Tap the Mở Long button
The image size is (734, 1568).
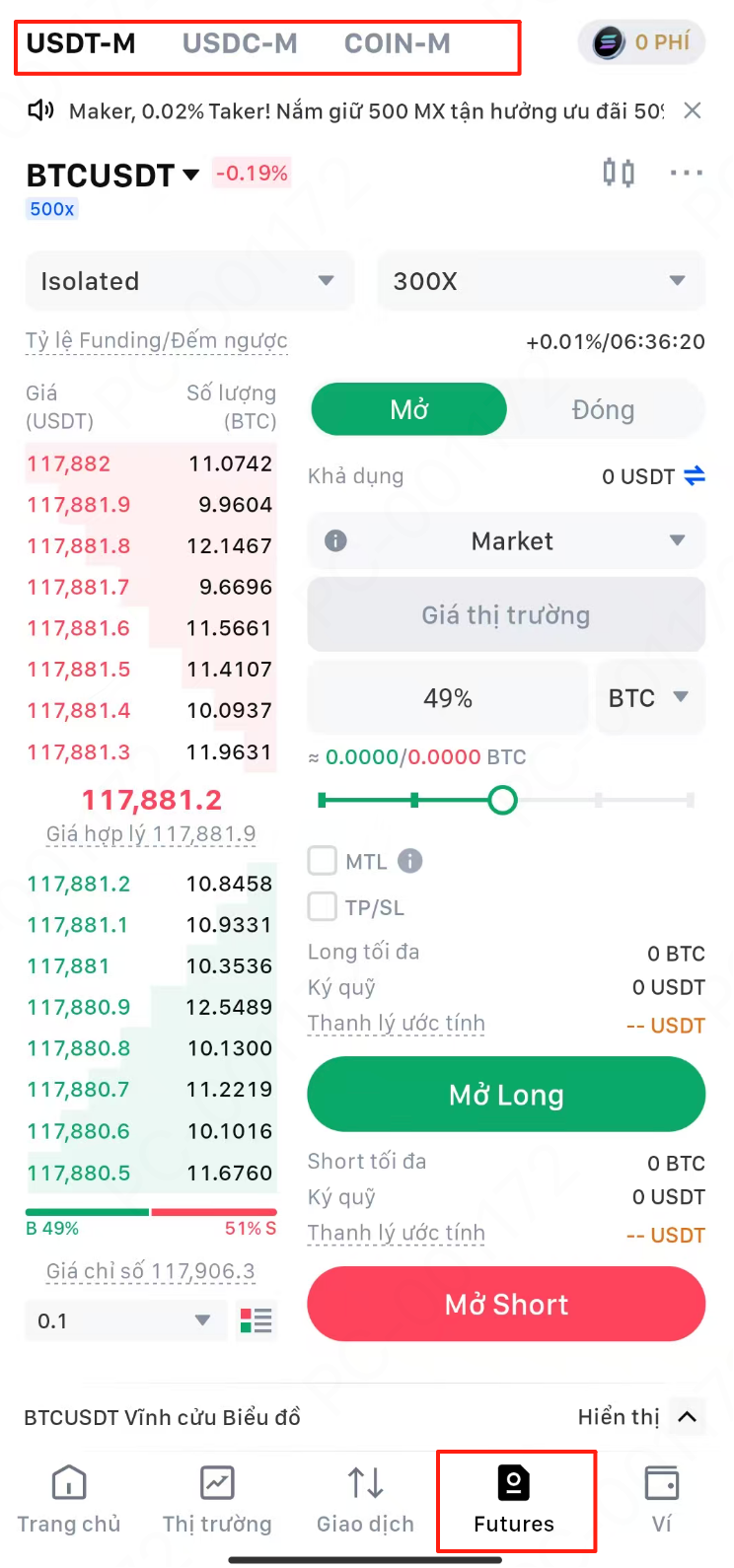pos(507,1095)
